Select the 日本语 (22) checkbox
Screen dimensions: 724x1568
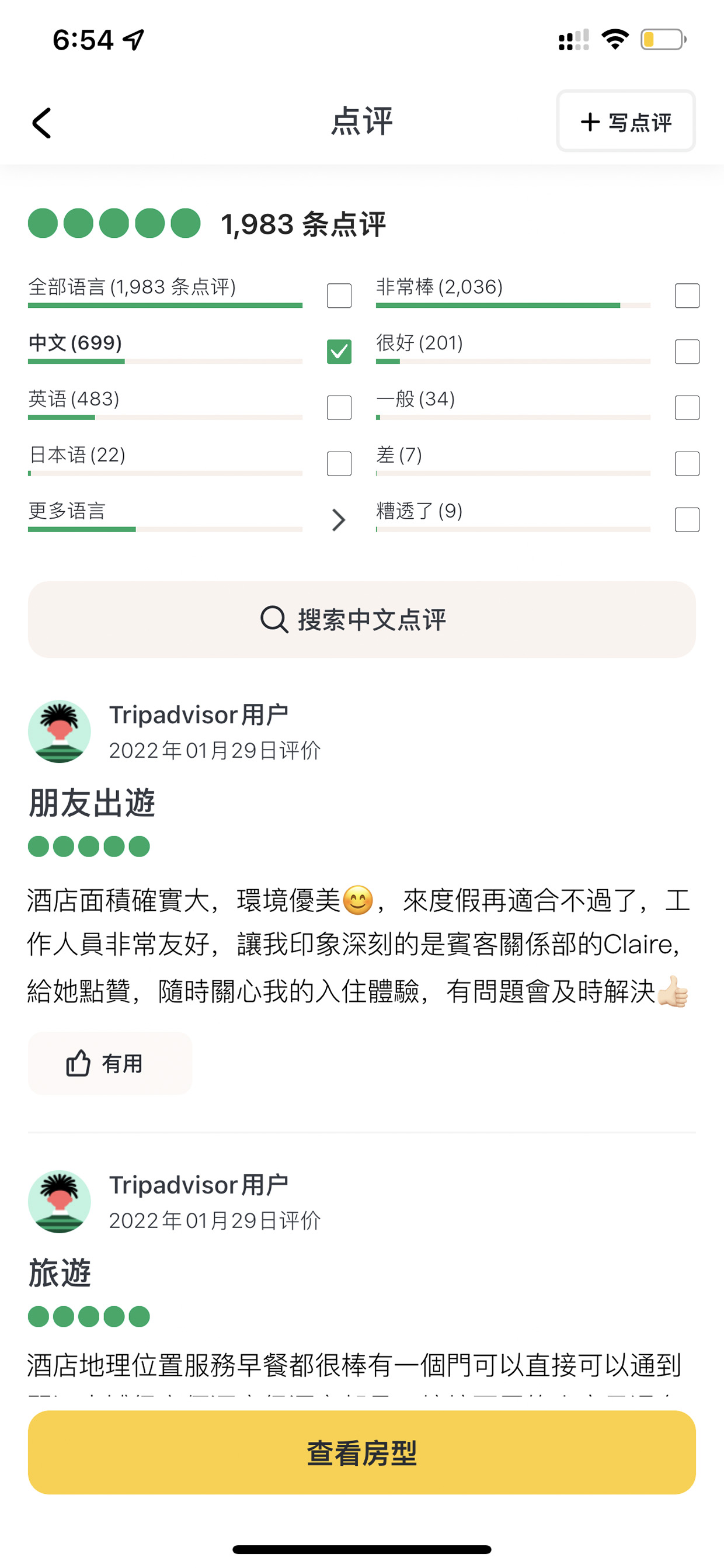click(339, 464)
